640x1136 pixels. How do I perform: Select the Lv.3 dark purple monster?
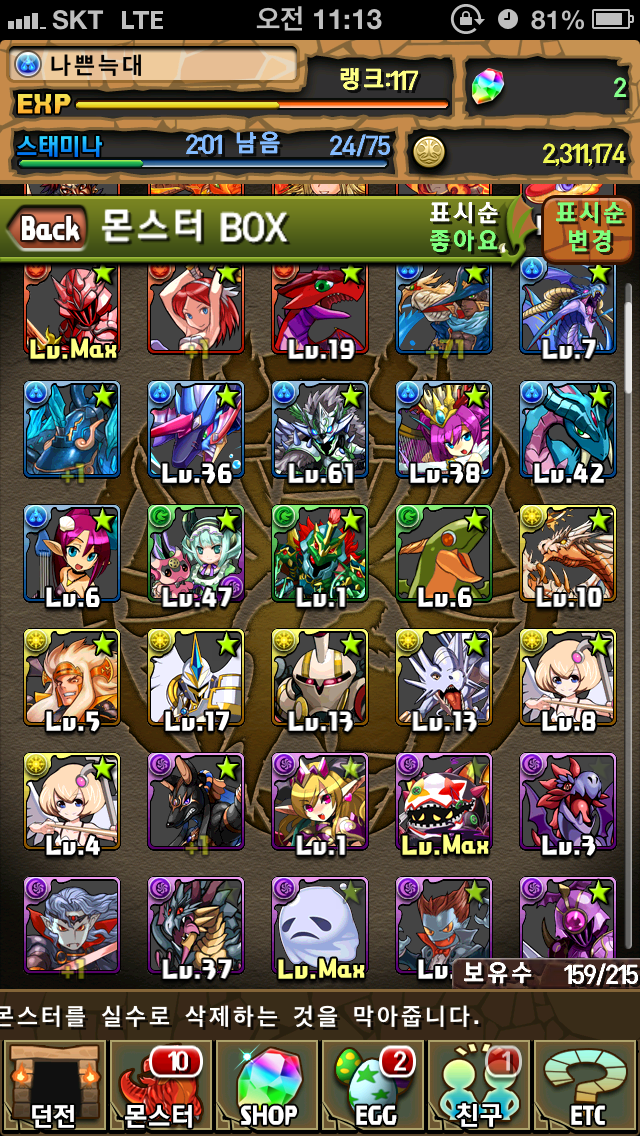(567, 801)
